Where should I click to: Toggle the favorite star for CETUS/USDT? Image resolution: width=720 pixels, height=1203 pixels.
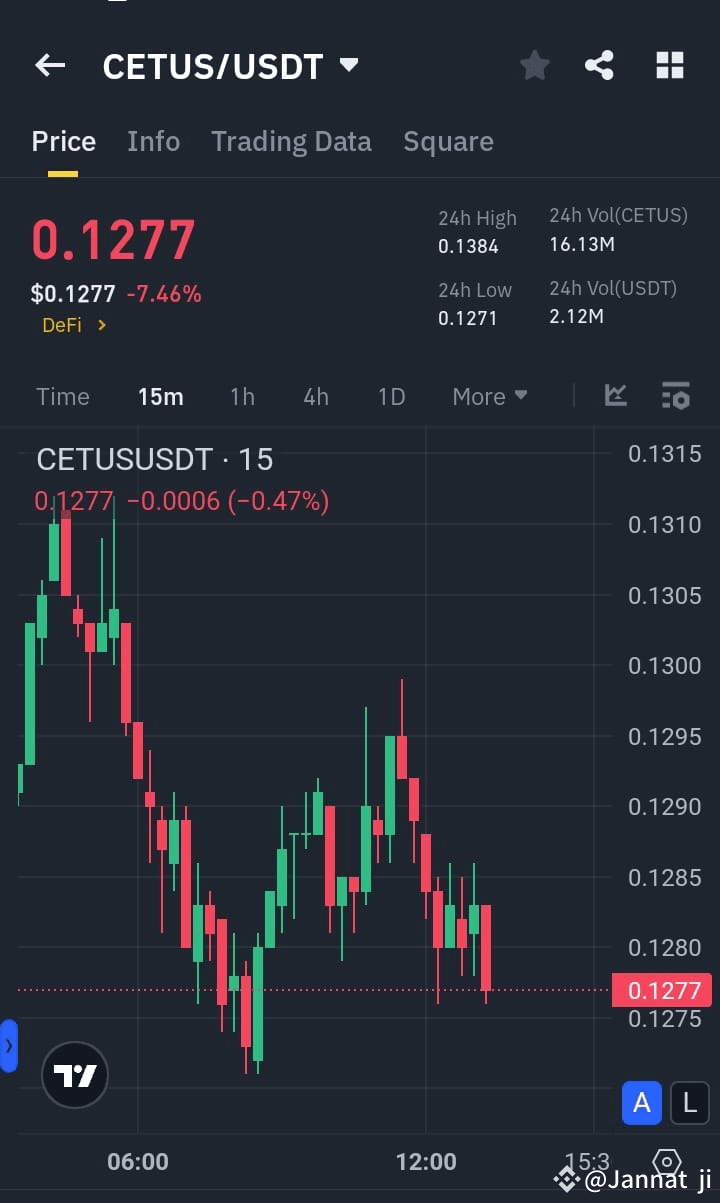(534, 65)
